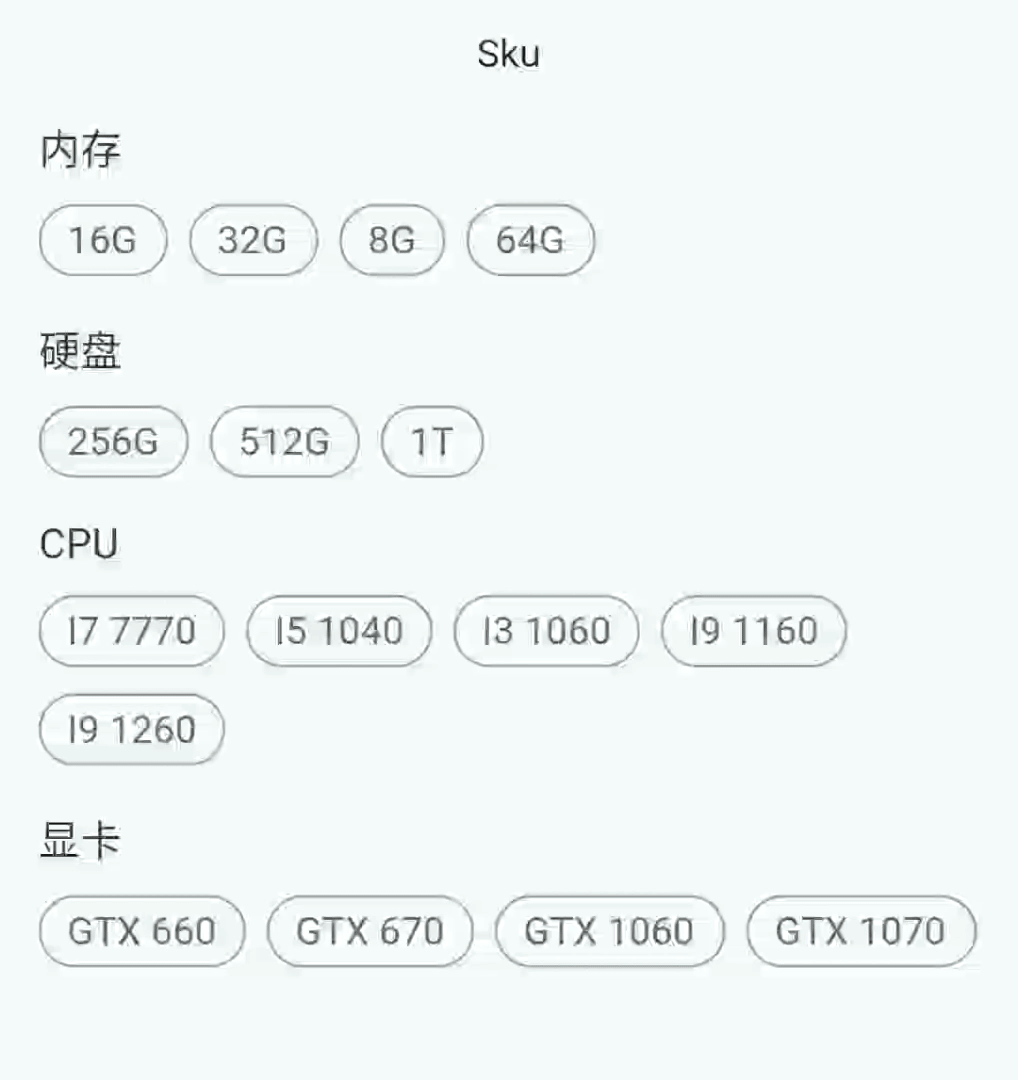Pick the 8G memory chip
The height and width of the screenshot is (1080, 1018).
[392, 240]
